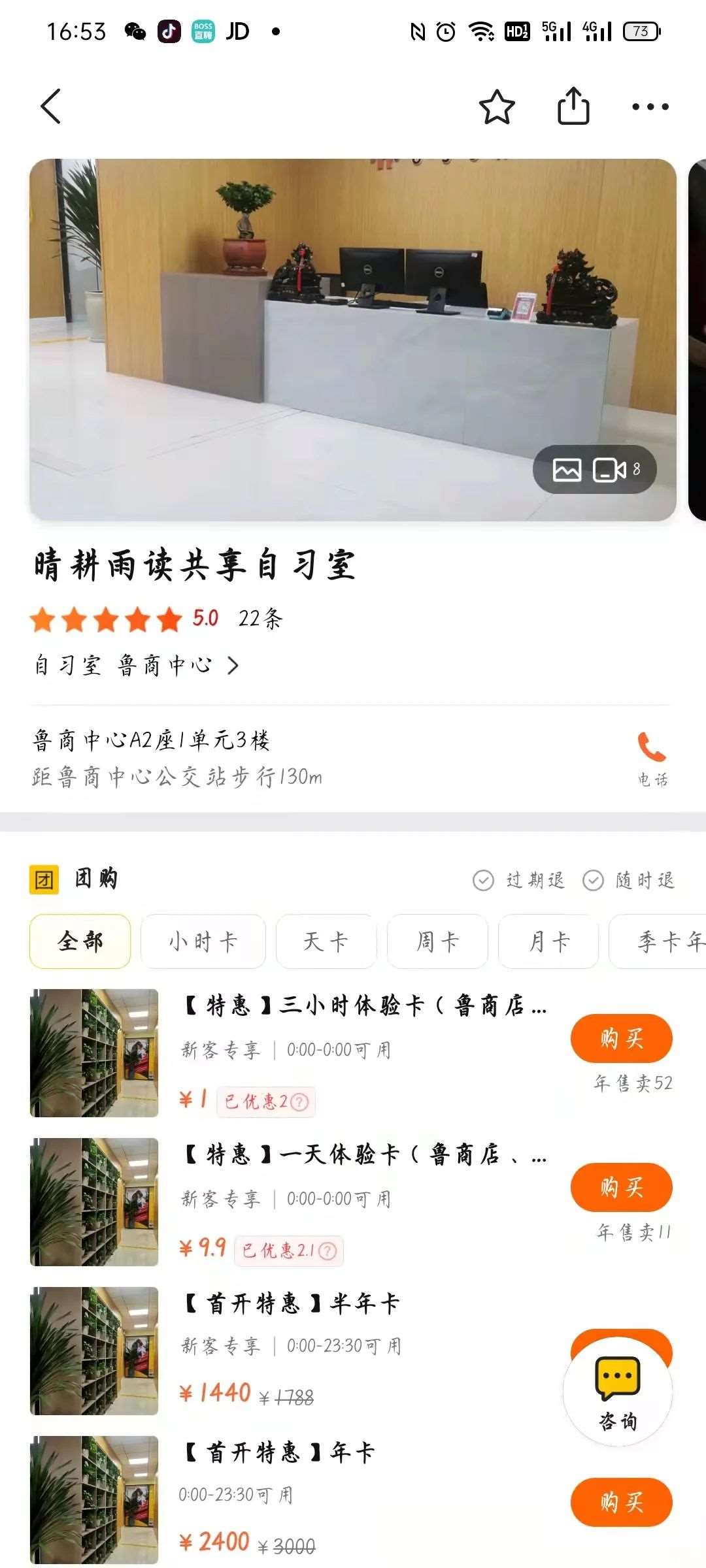
Task: Purchase the 年卡 for ¥2400
Action: (621, 1502)
